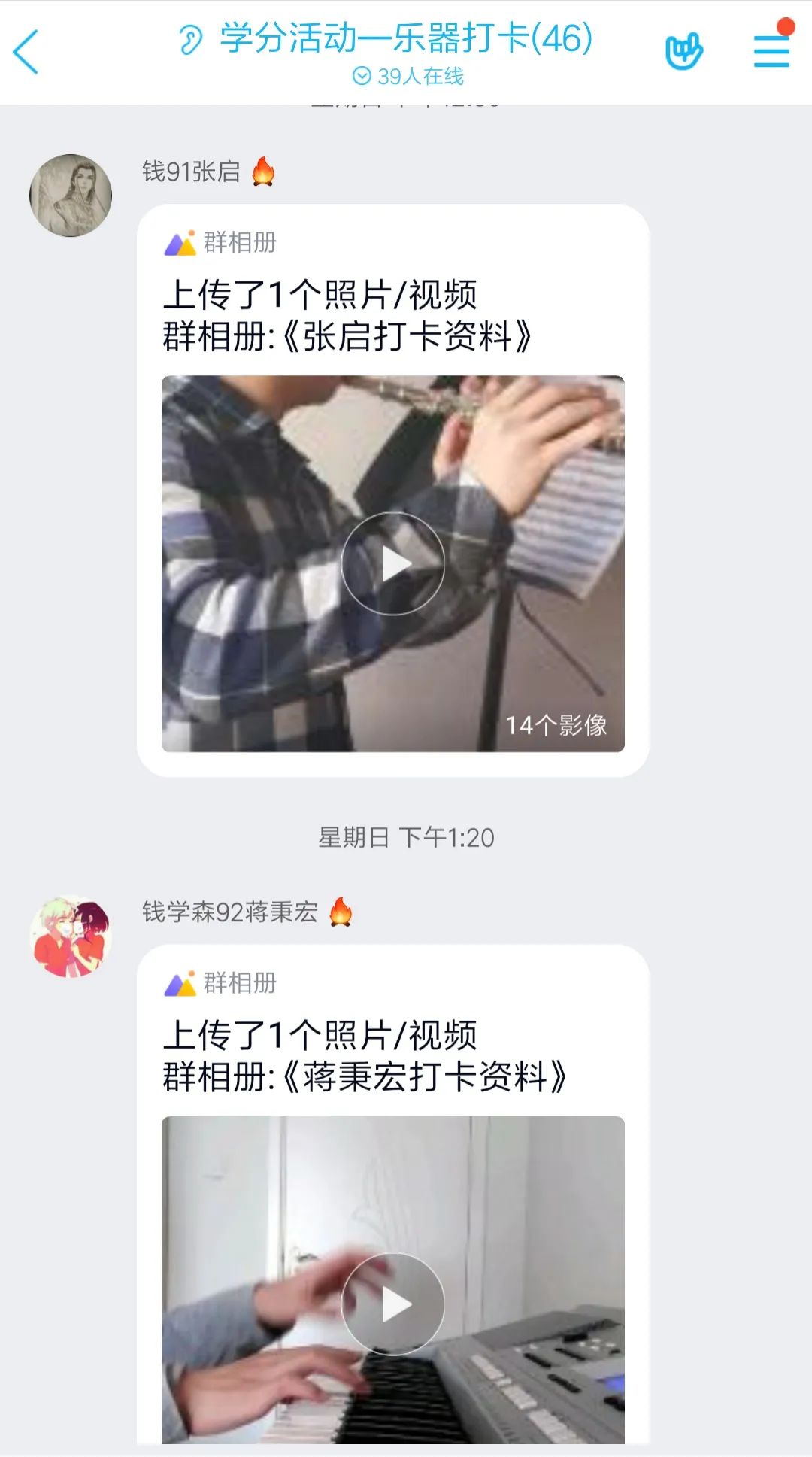Tap the hand gesture icon in header
This screenshot has width=812, height=1457.
tap(683, 51)
